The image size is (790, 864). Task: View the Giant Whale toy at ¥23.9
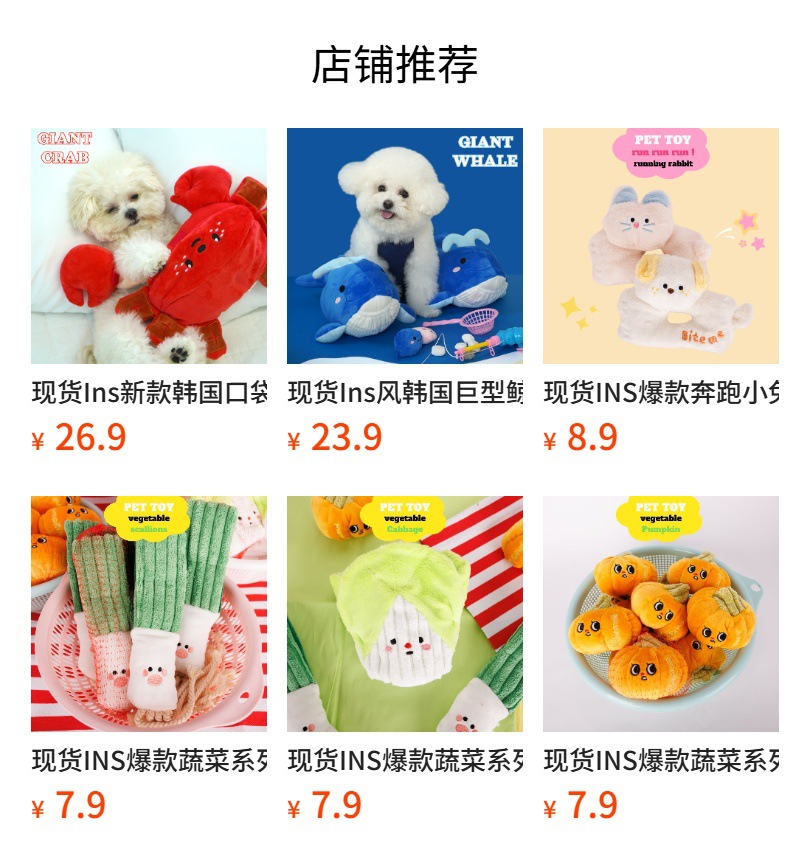click(x=405, y=246)
